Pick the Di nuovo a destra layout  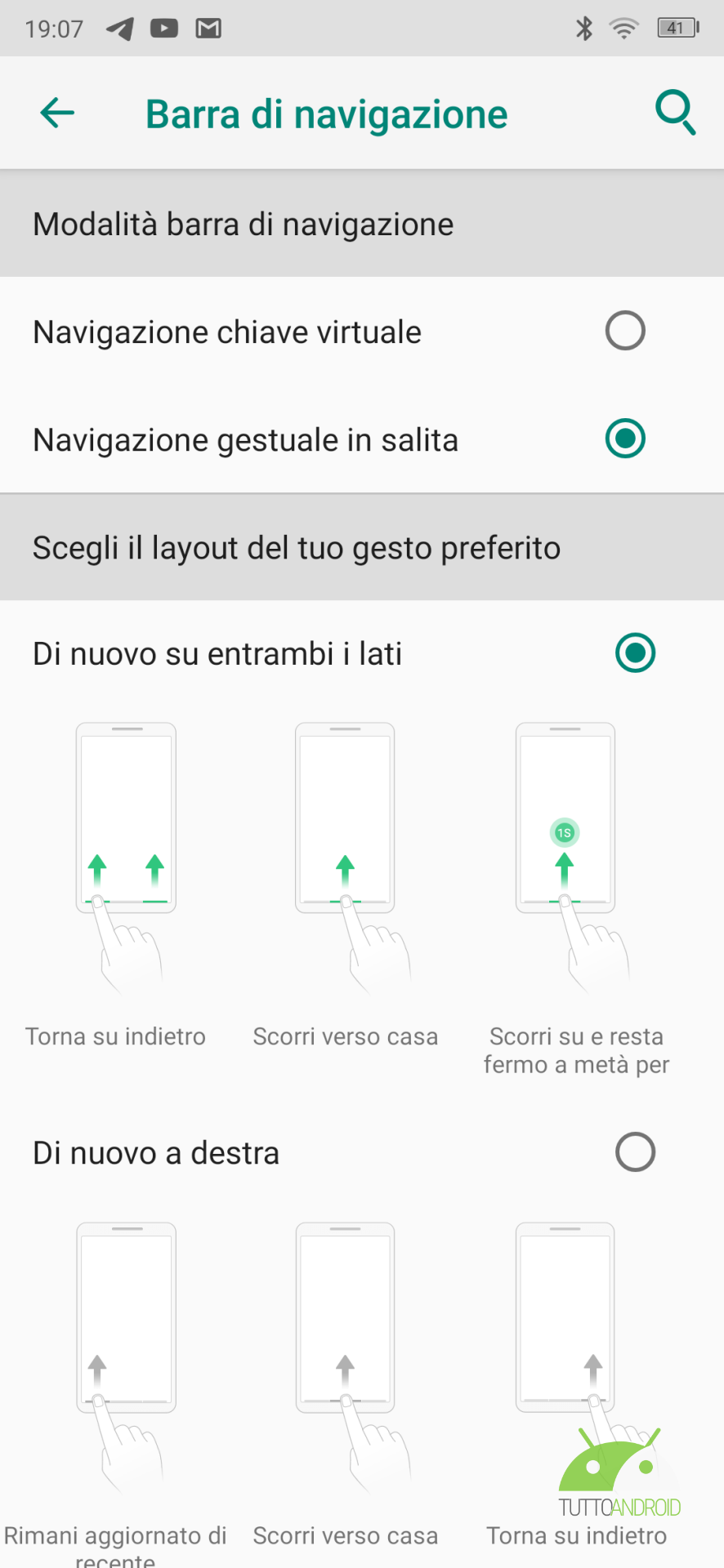362,1152
